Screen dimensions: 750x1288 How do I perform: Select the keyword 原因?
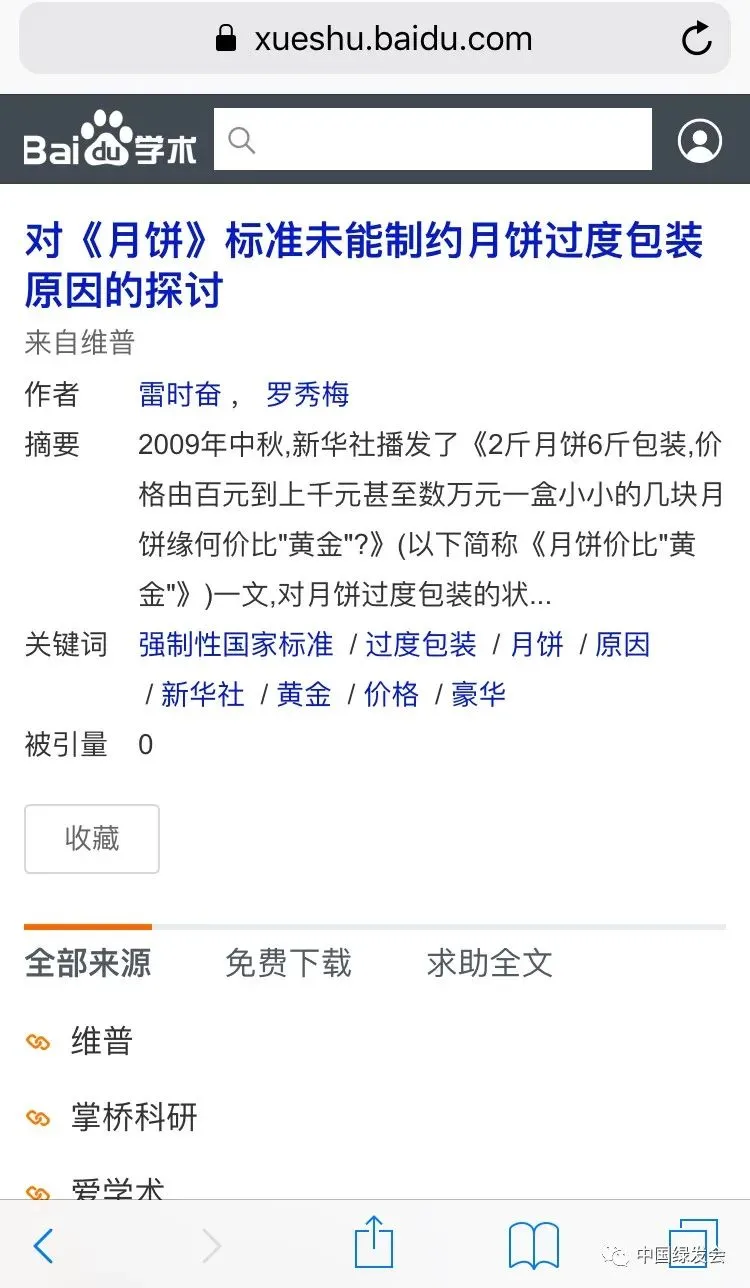tap(623, 644)
